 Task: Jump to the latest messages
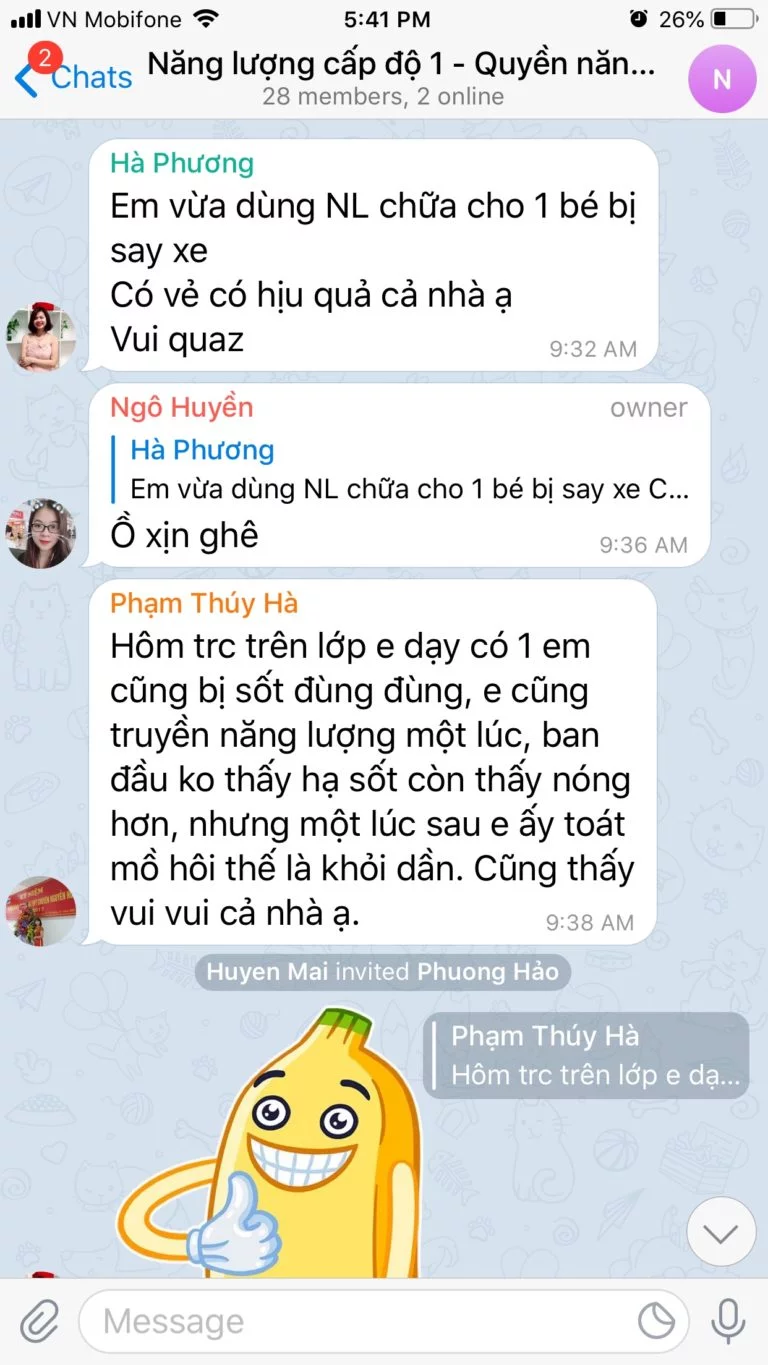[721, 1232]
